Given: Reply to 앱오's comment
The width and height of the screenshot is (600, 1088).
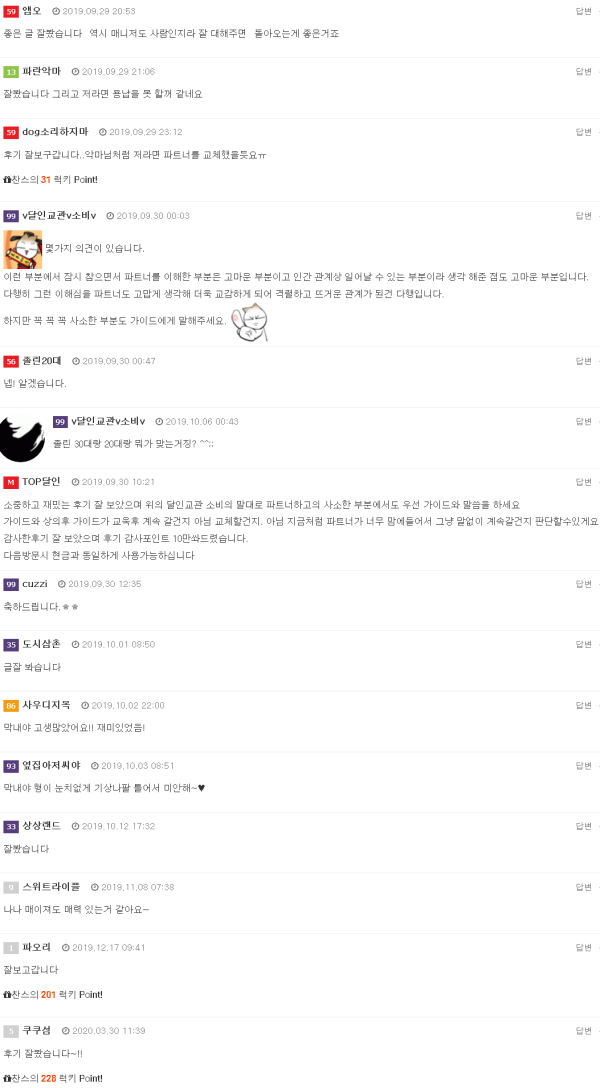Looking at the screenshot, I should click(x=583, y=11).
